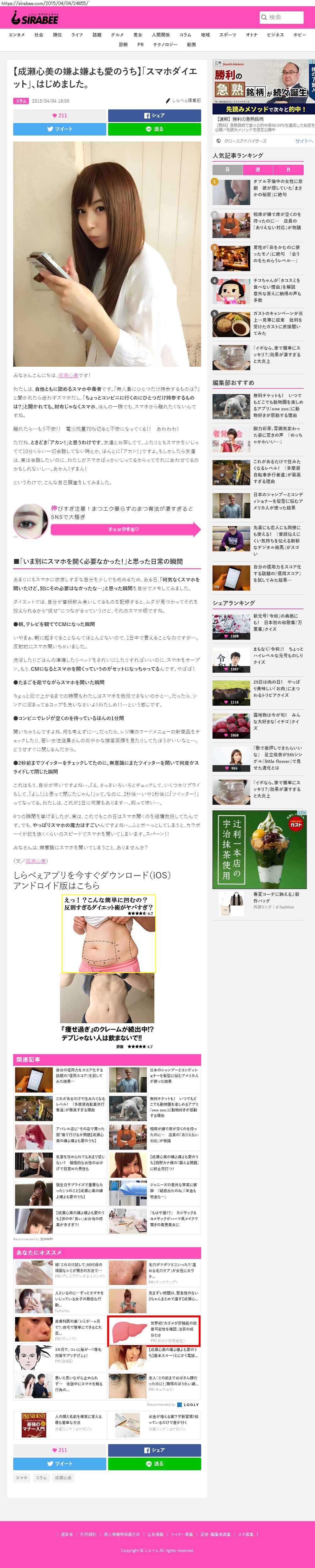315x1568 pixels.
Task: Open the アンドロイド版はこちら link
Action: coord(57,886)
